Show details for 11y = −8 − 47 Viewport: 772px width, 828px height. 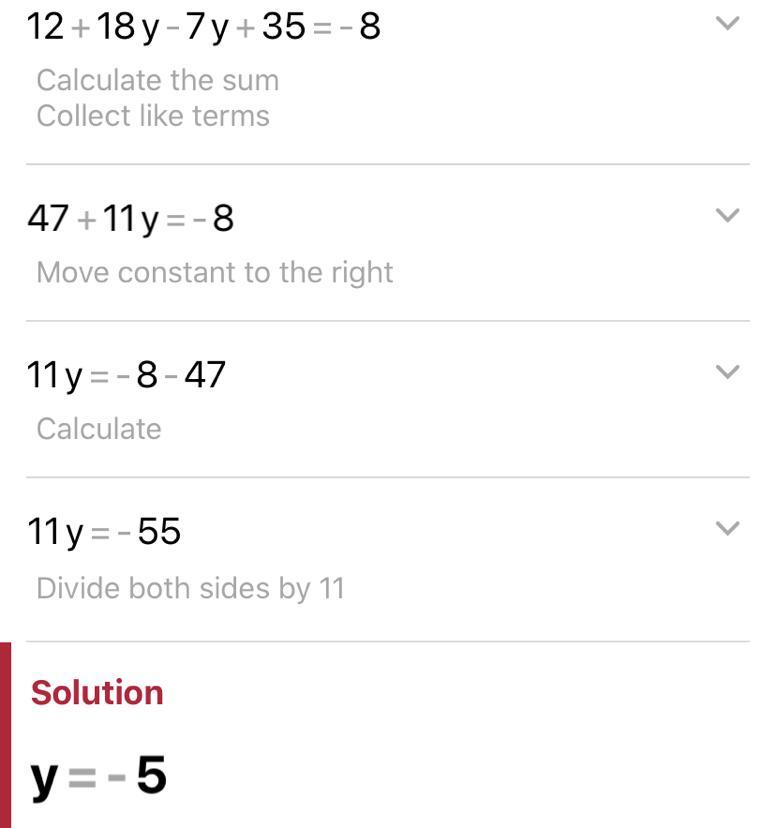(x=729, y=372)
